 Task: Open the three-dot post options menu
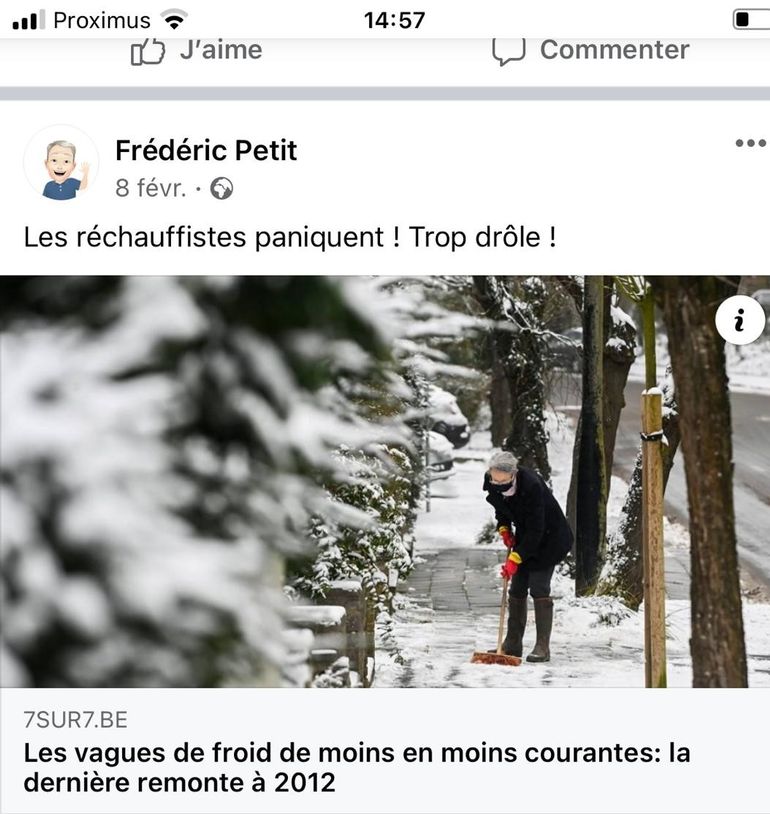(x=749, y=143)
